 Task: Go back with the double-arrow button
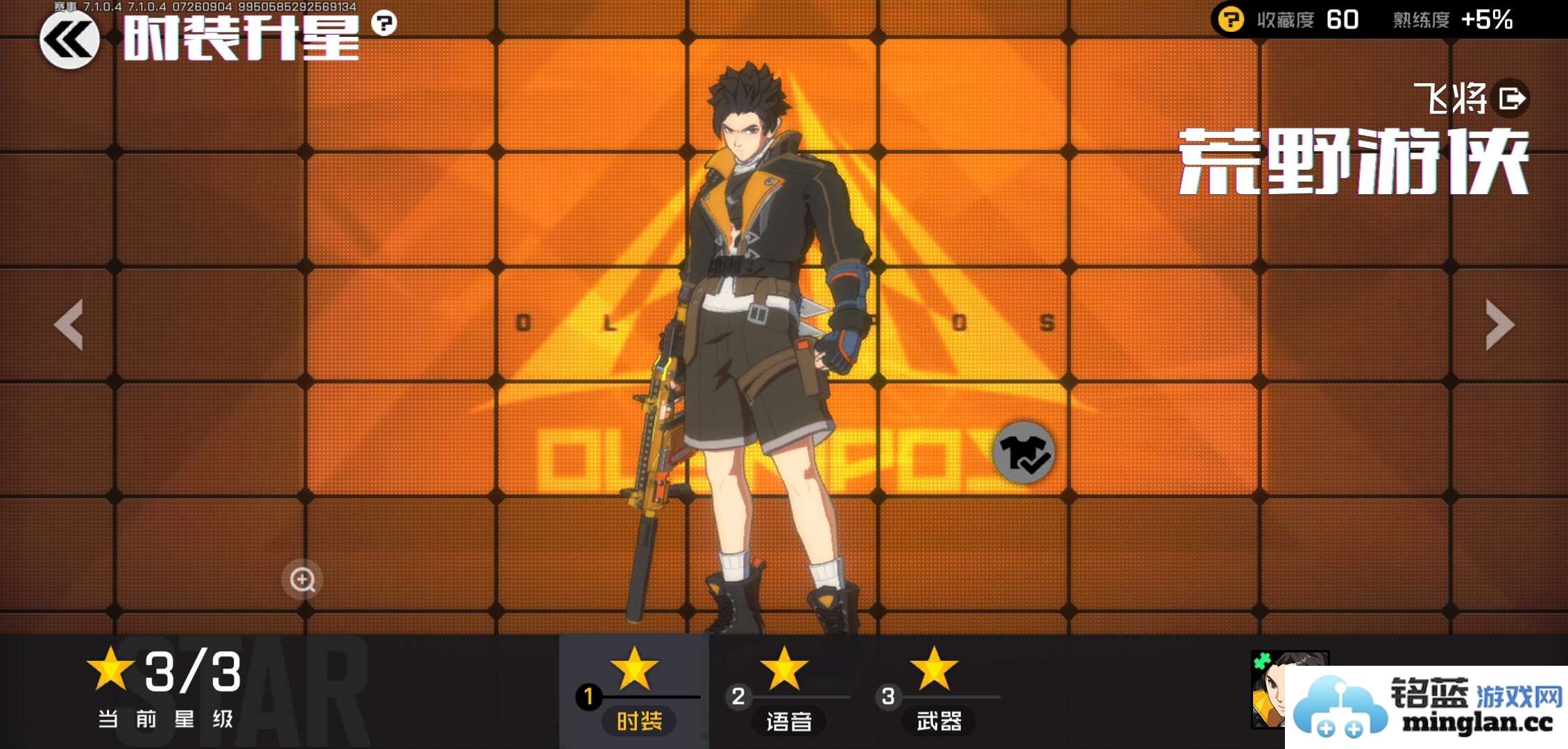coord(69,40)
